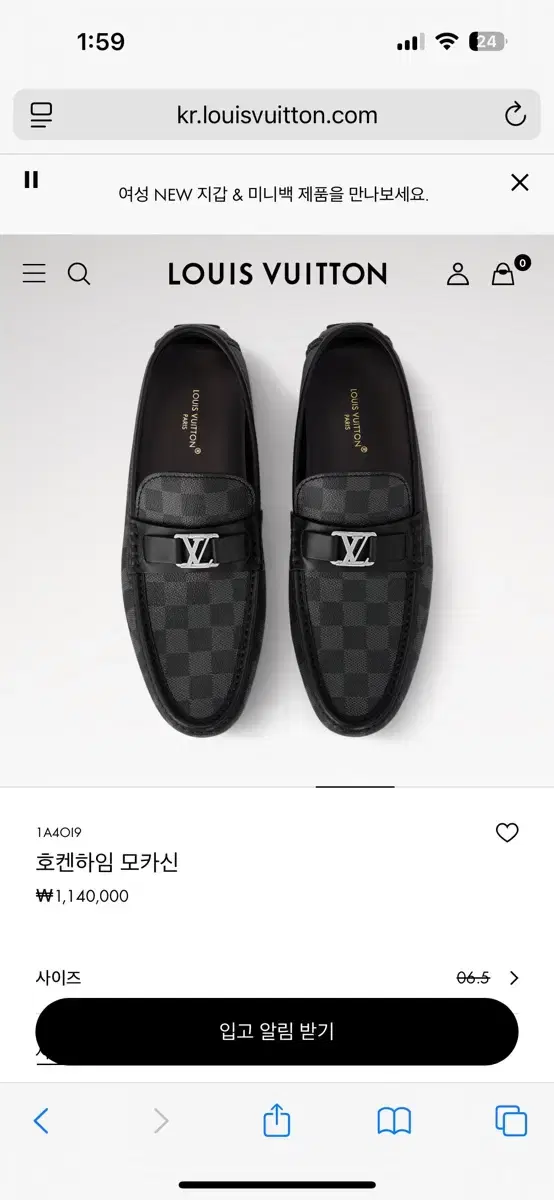This screenshot has height=1200, width=554.
Task: Reload the page in Safari
Action: 515,115
